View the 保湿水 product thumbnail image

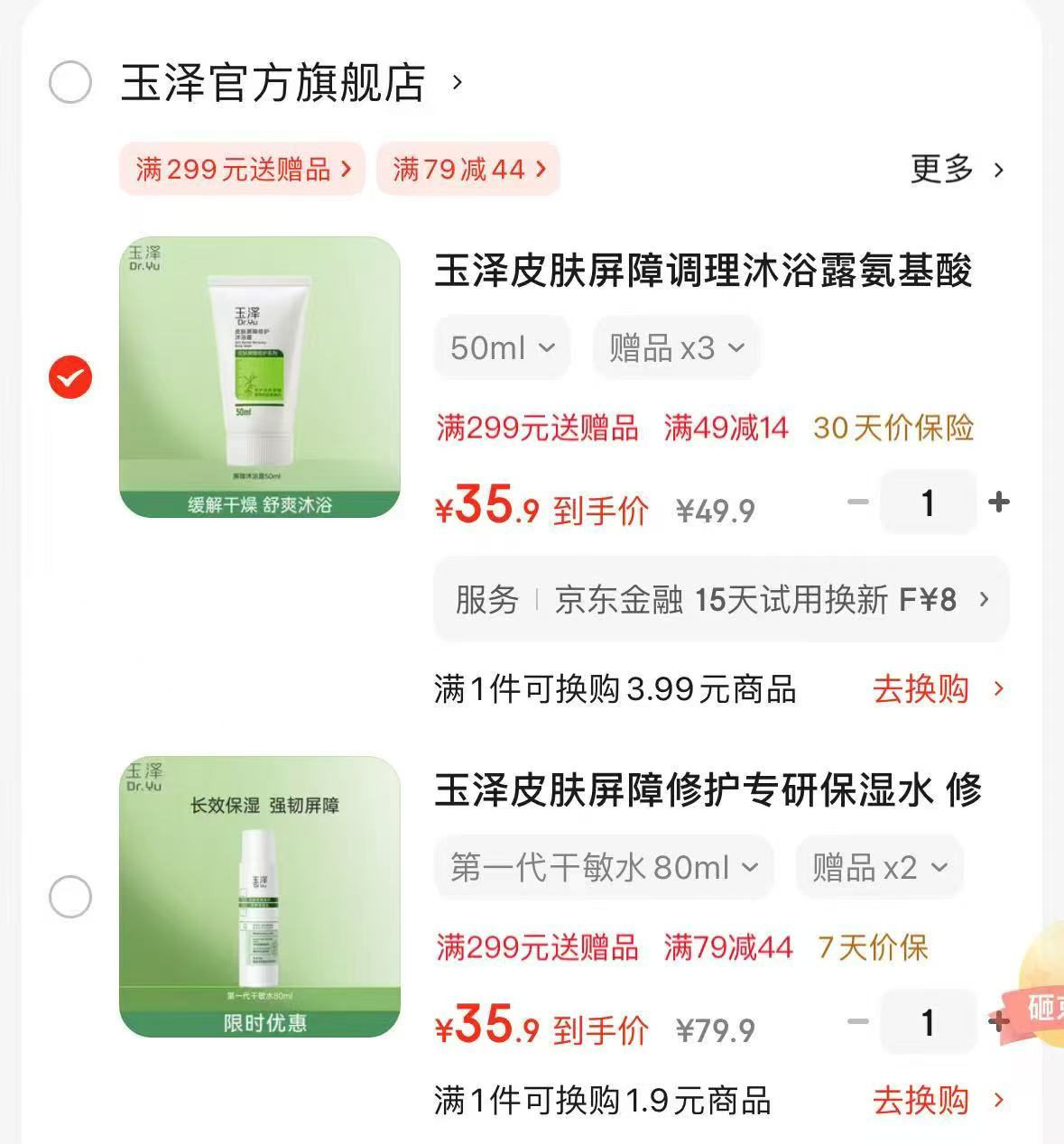click(x=261, y=898)
